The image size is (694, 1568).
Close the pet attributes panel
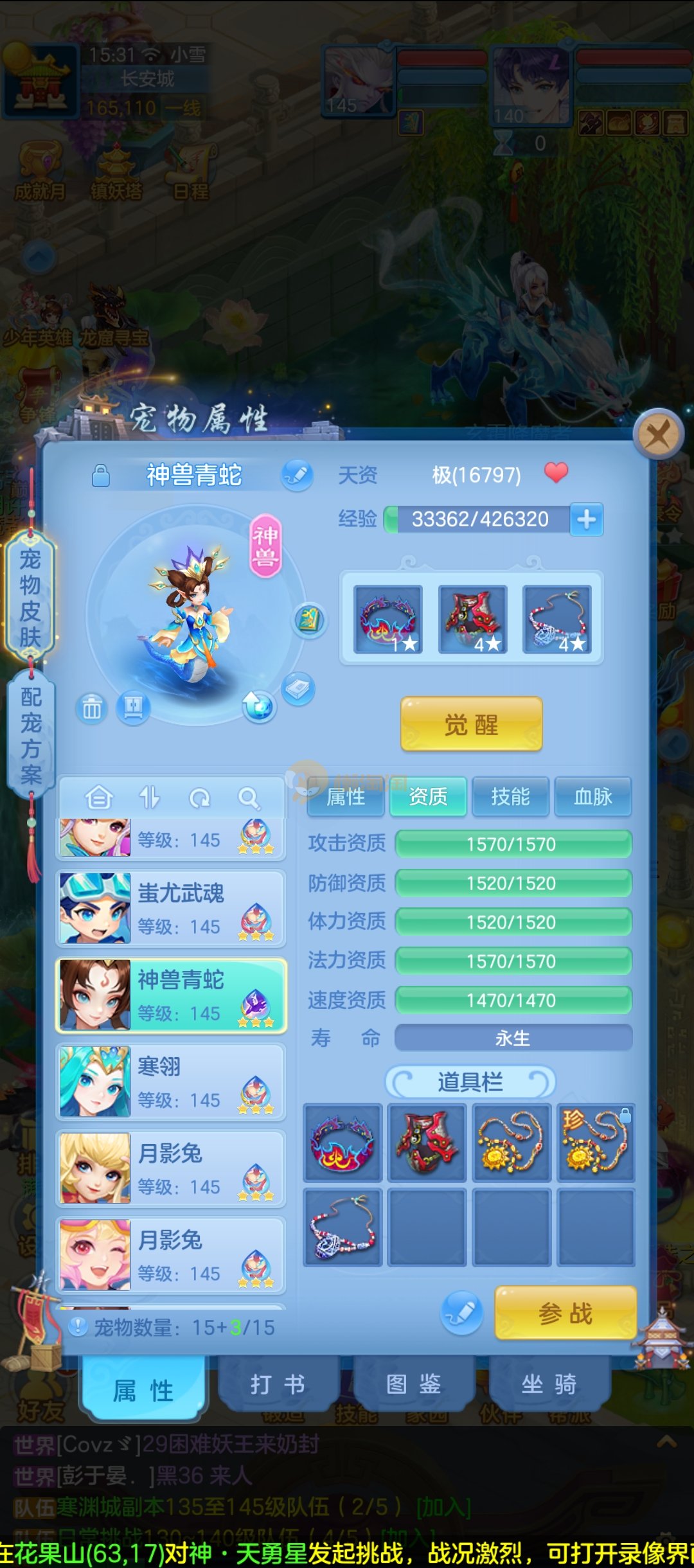point(657,435)
